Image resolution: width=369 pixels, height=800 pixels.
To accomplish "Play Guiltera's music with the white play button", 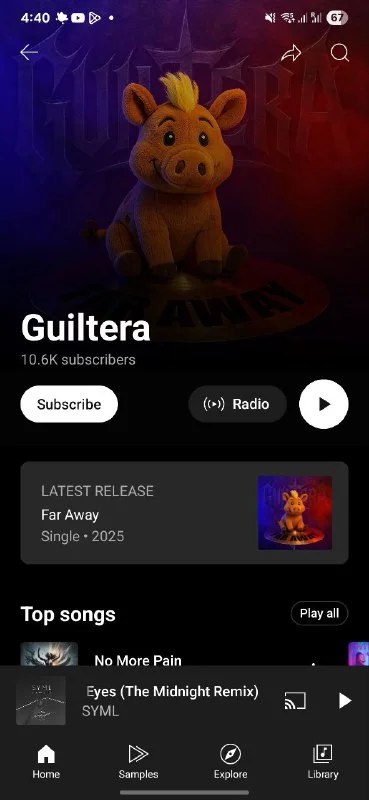I will click(324, 404).
